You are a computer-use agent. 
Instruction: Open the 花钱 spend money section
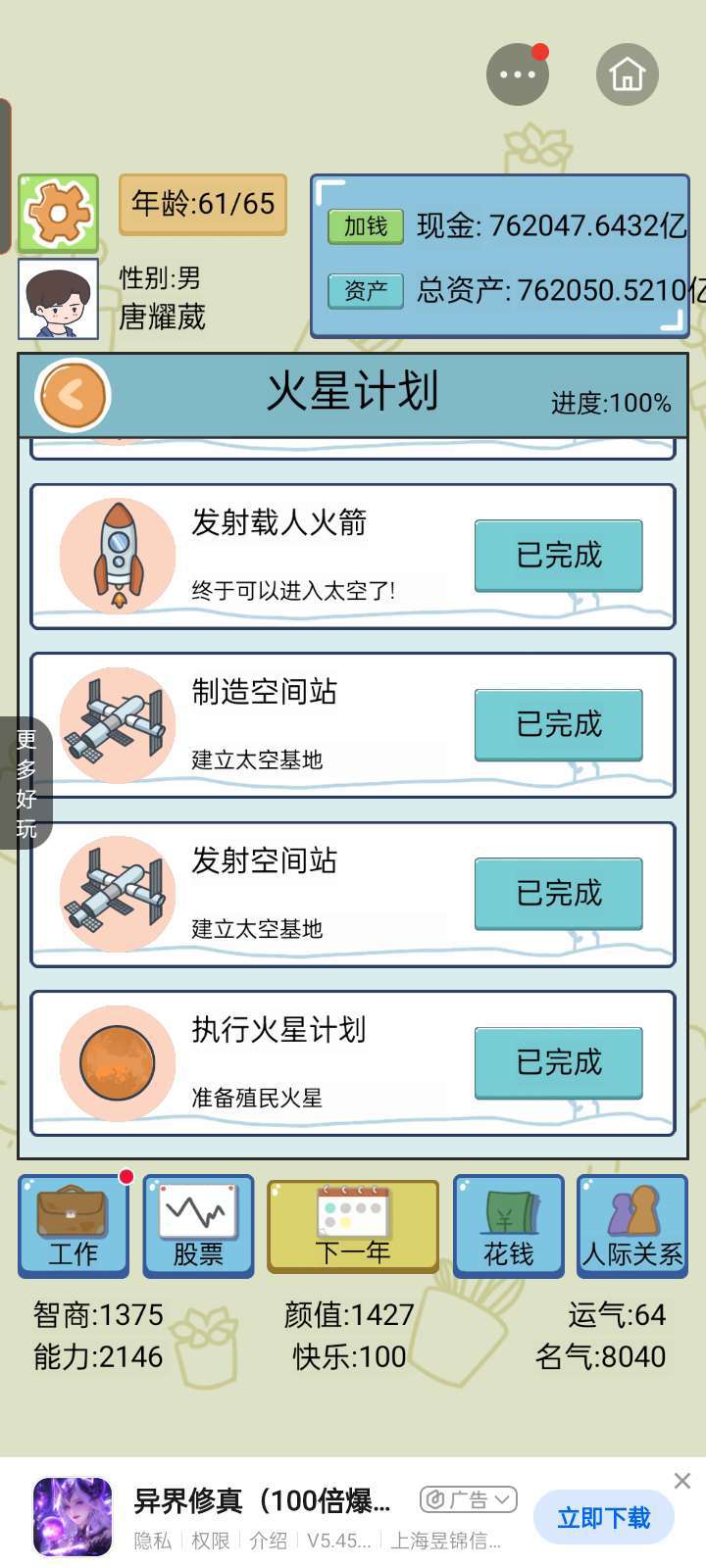coord(508,1227)
